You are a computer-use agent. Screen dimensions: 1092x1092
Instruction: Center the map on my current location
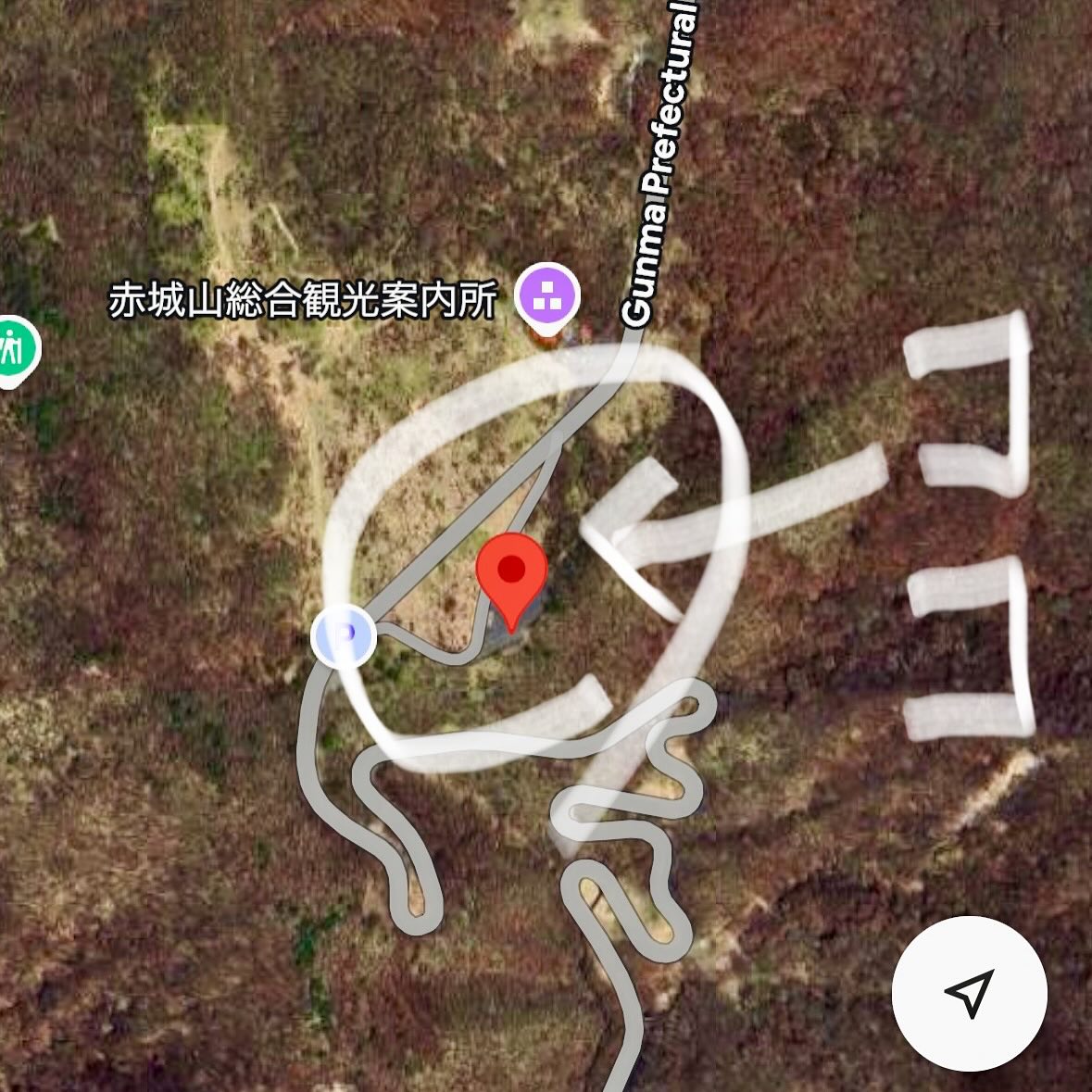coord(969,993)
